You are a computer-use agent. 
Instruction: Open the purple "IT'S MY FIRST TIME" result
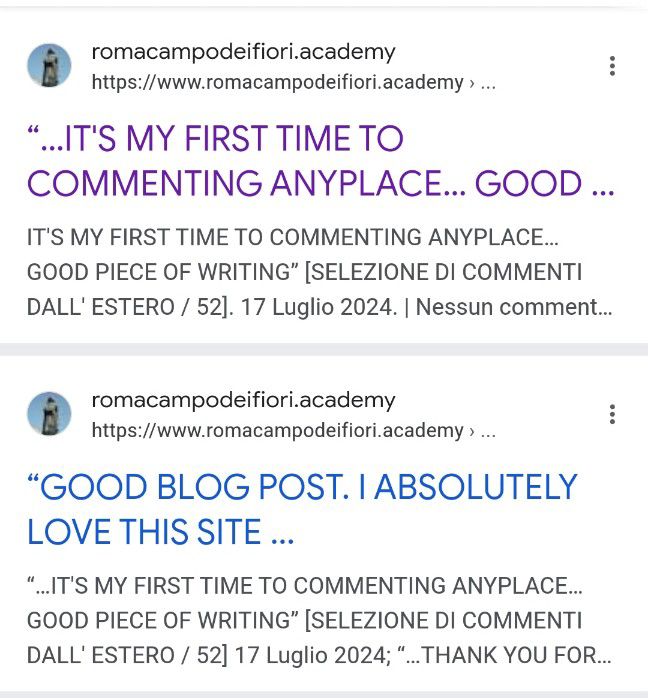[x=320, y=161]
